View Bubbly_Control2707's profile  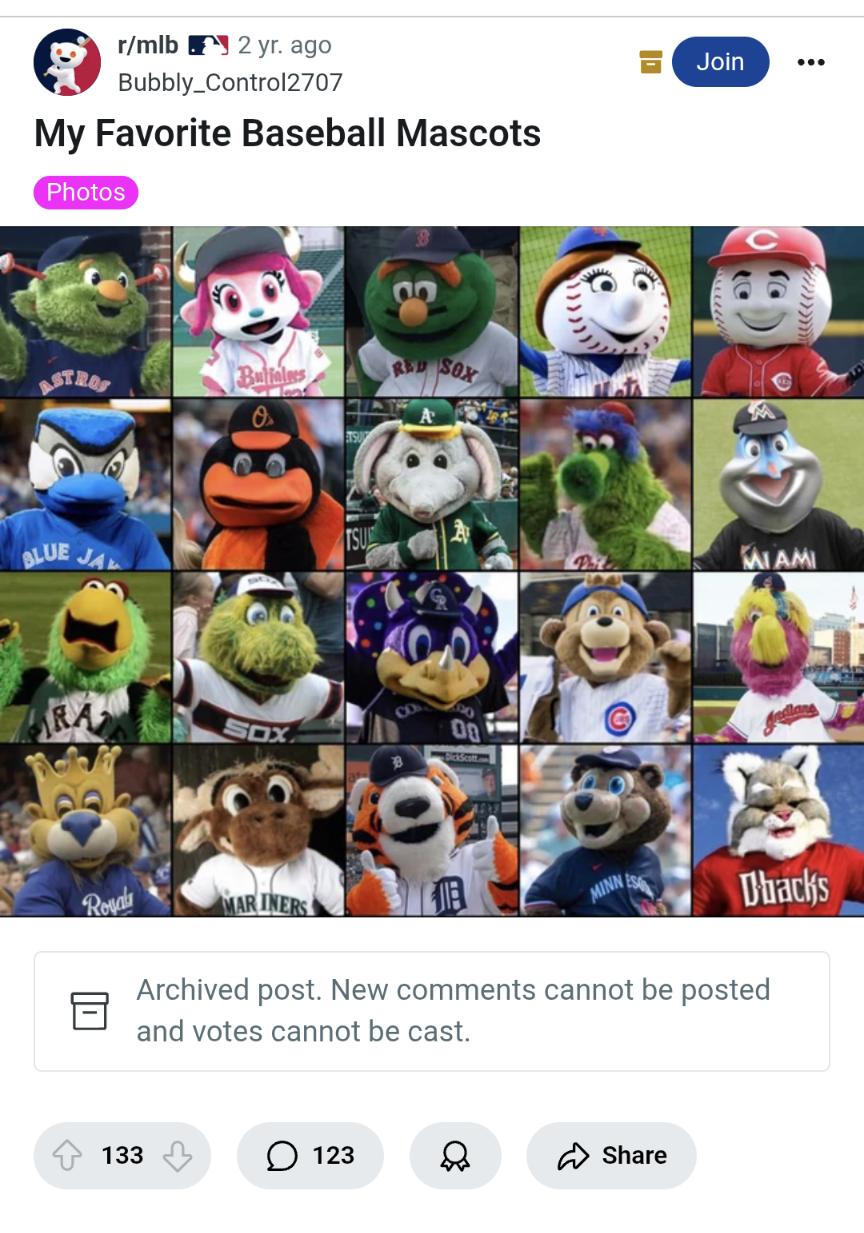230,82
